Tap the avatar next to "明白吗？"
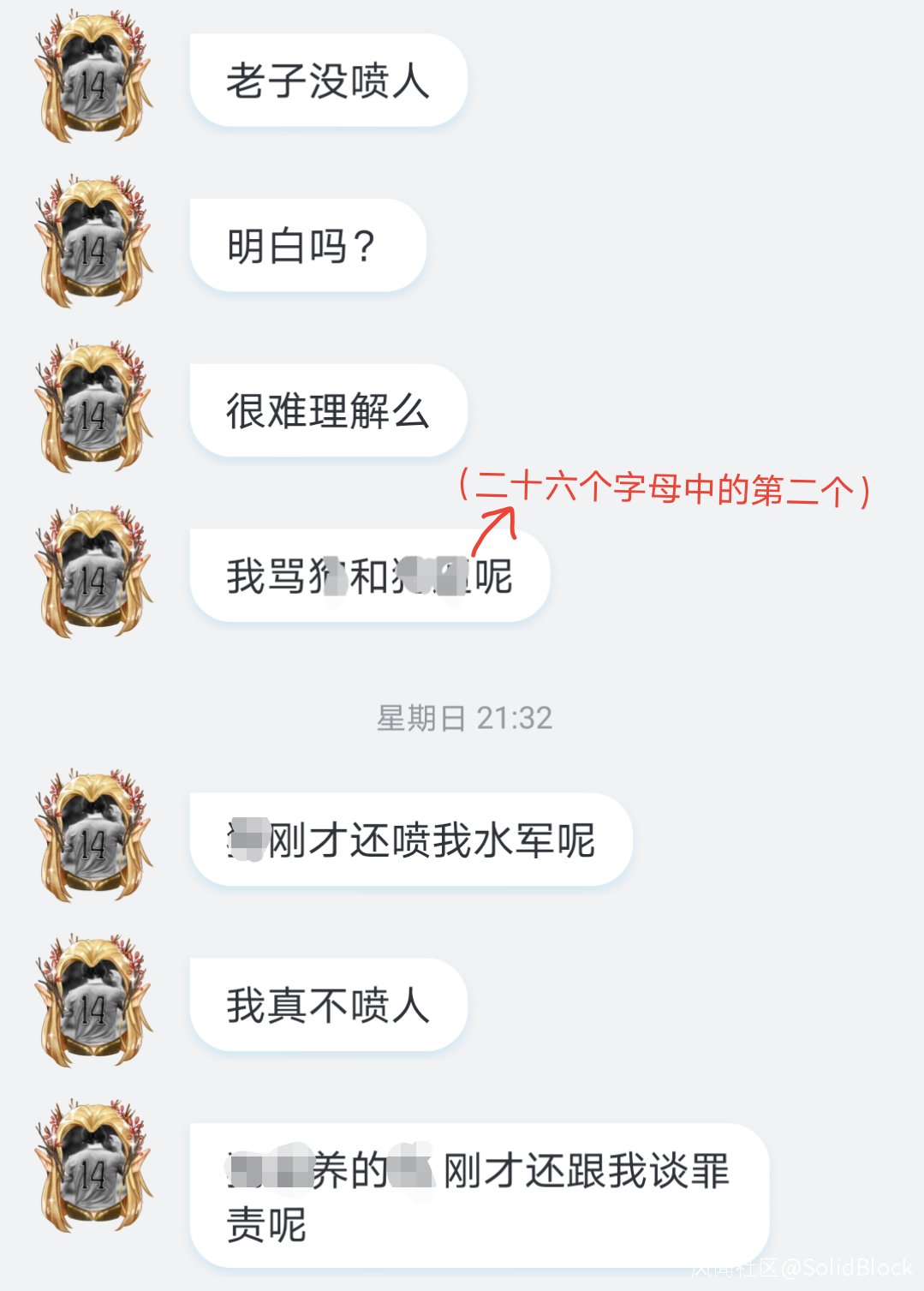This screenshot has height=1291, width=924. coord(92,244)
